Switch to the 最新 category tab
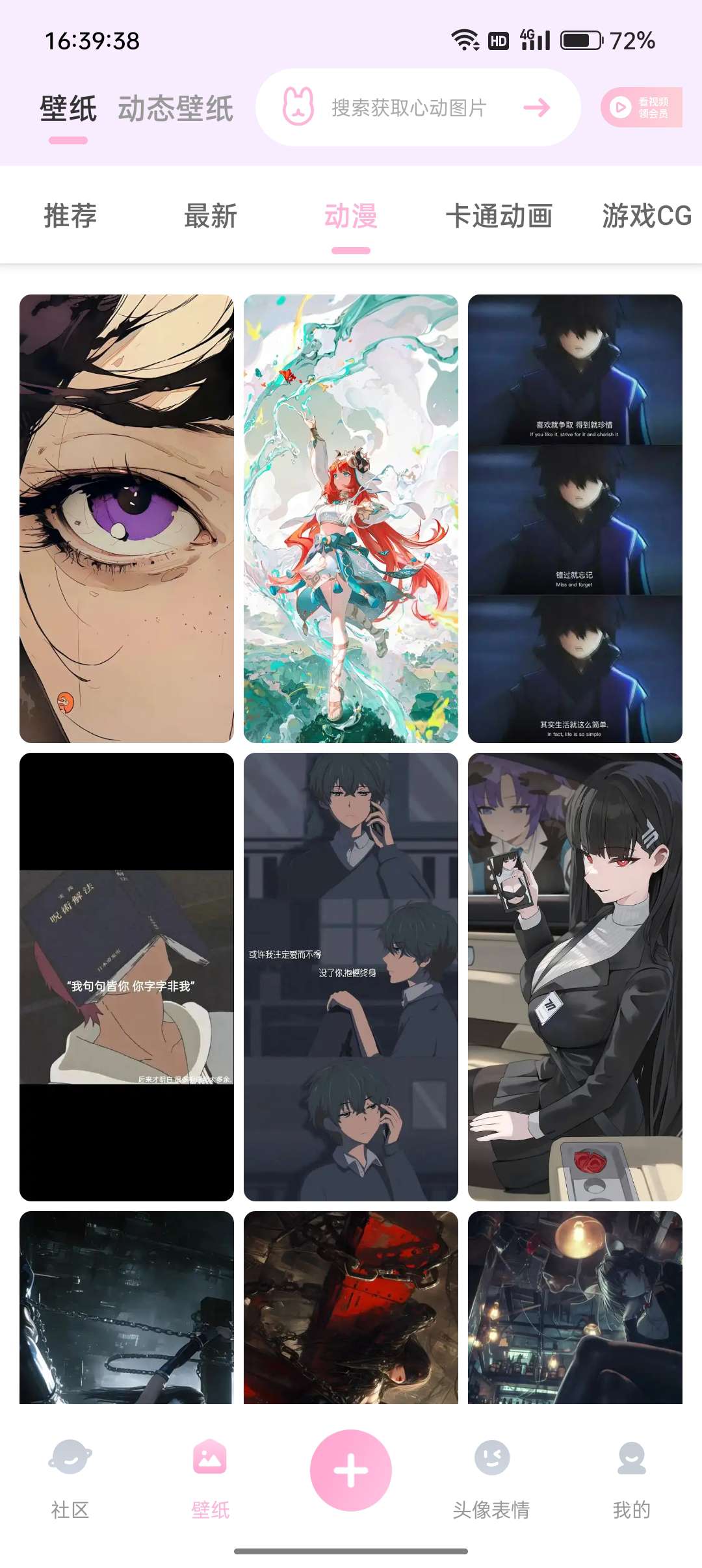Screen dimensions: 702x1568 [x=211, y=216]
